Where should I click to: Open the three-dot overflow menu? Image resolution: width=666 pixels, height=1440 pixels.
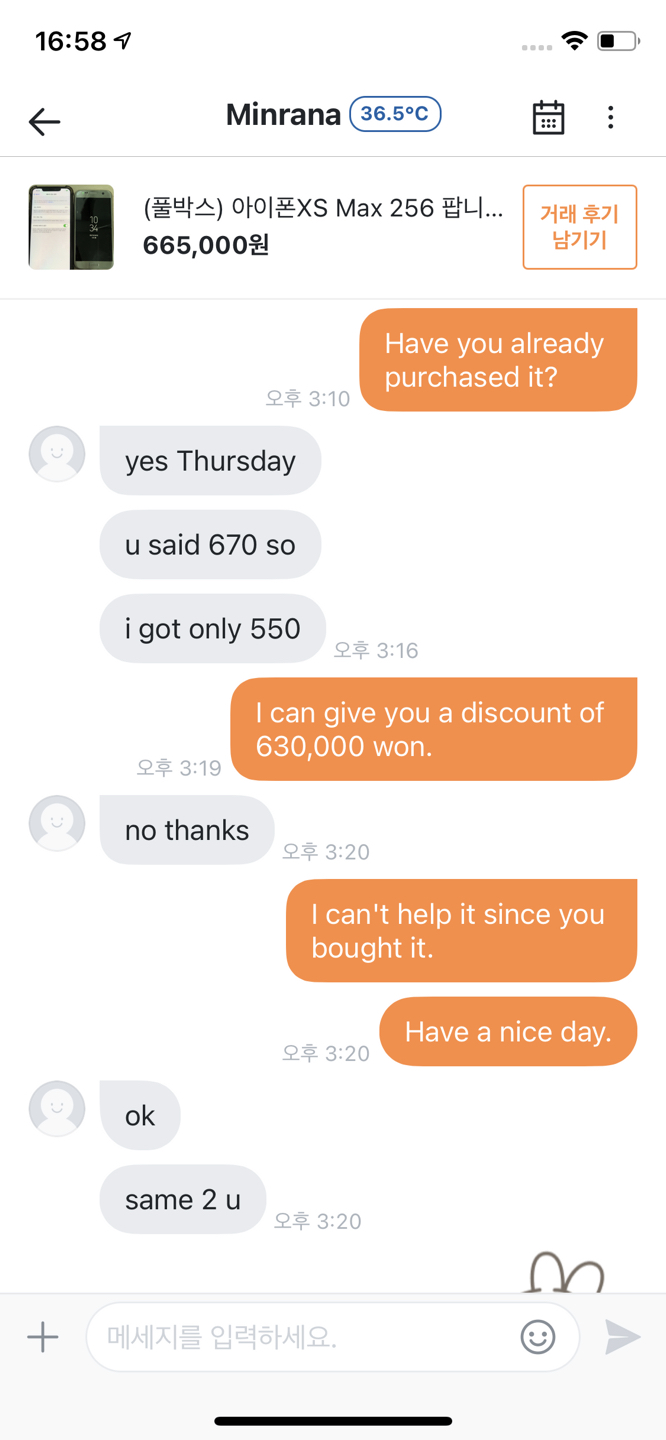coord(610,118)
